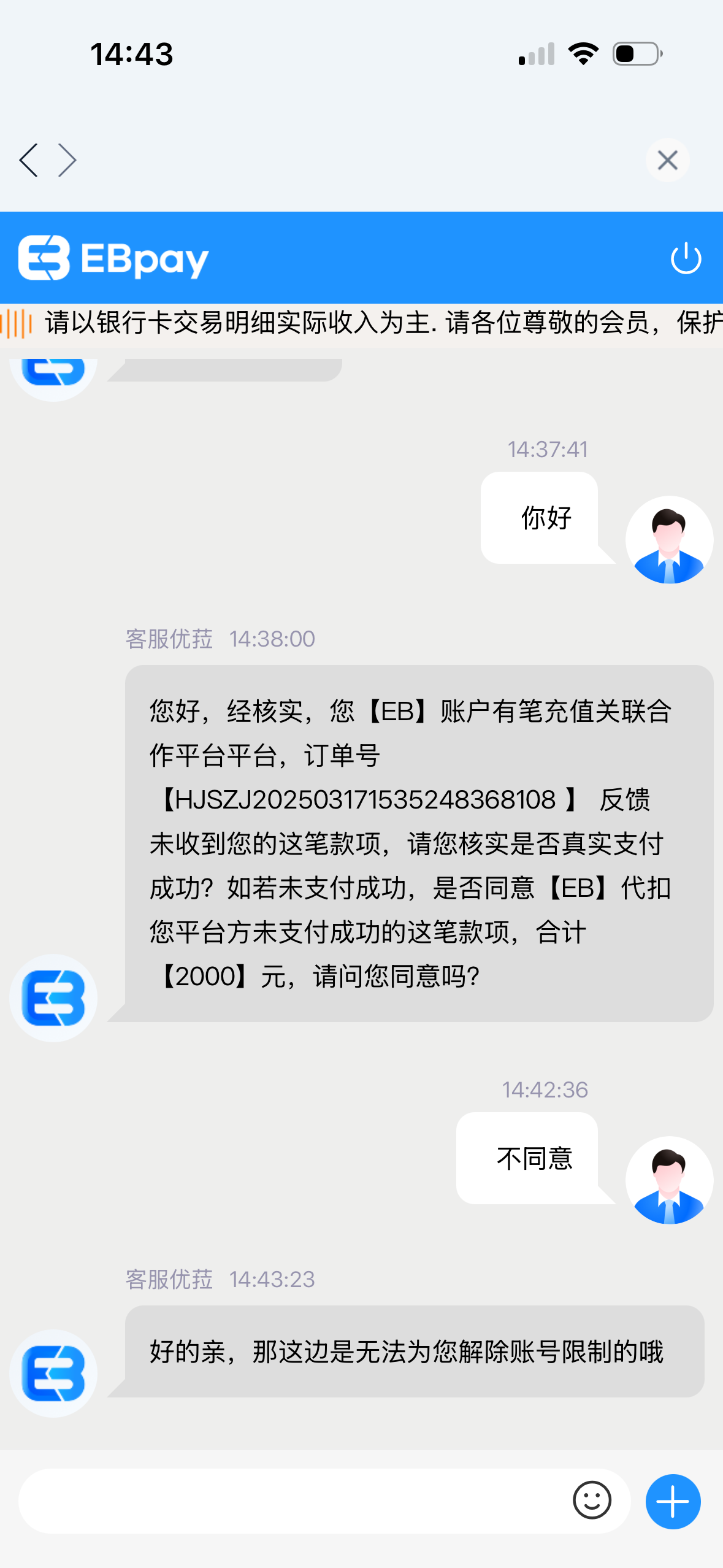Go forward to the next page
Screen dimensions: 723x1568
[x=67, y=160]
